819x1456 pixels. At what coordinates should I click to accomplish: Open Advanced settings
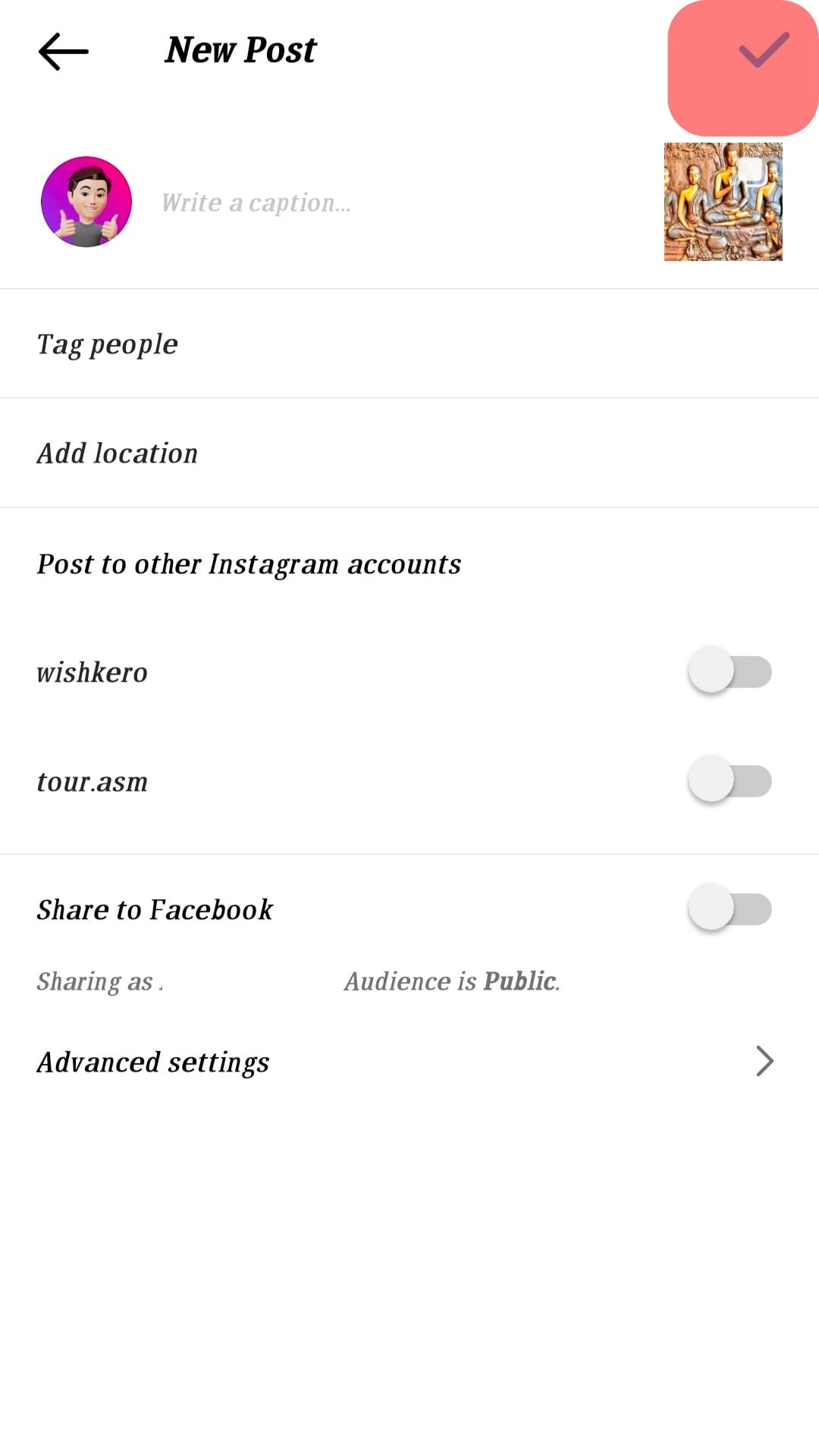point(409,1062)
